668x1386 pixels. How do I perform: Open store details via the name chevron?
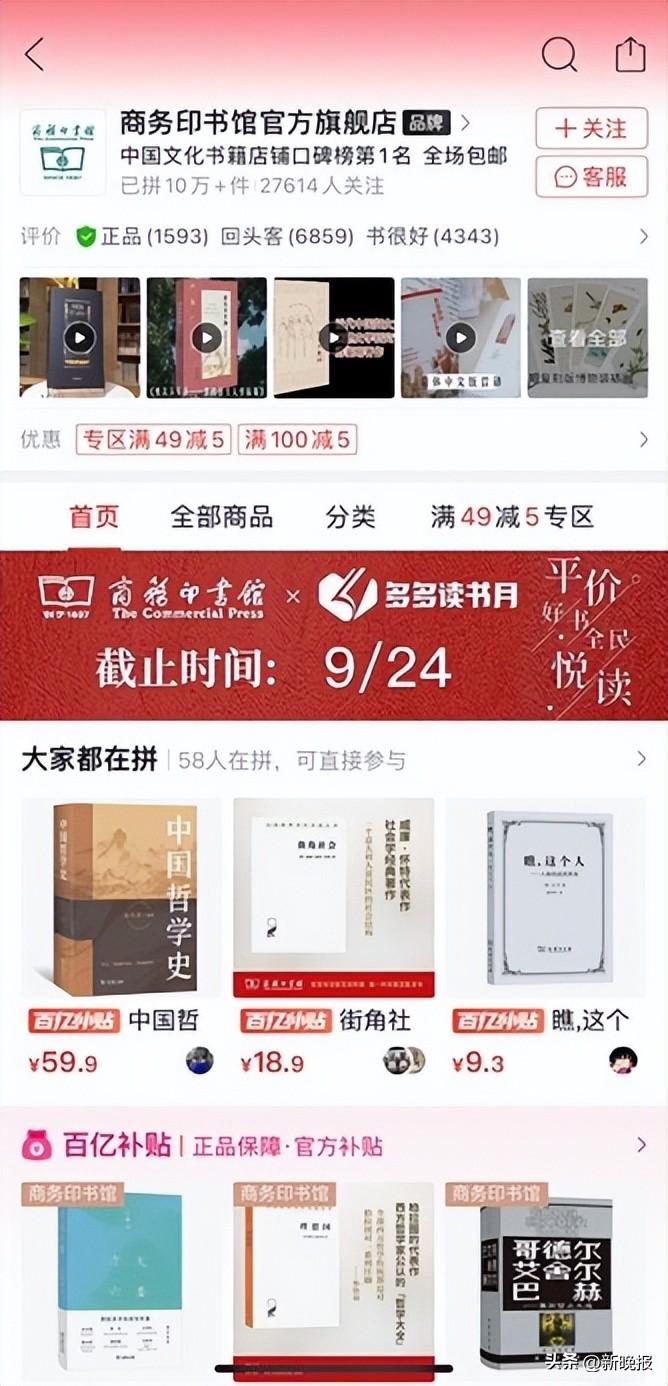click(x=465, y=124)
